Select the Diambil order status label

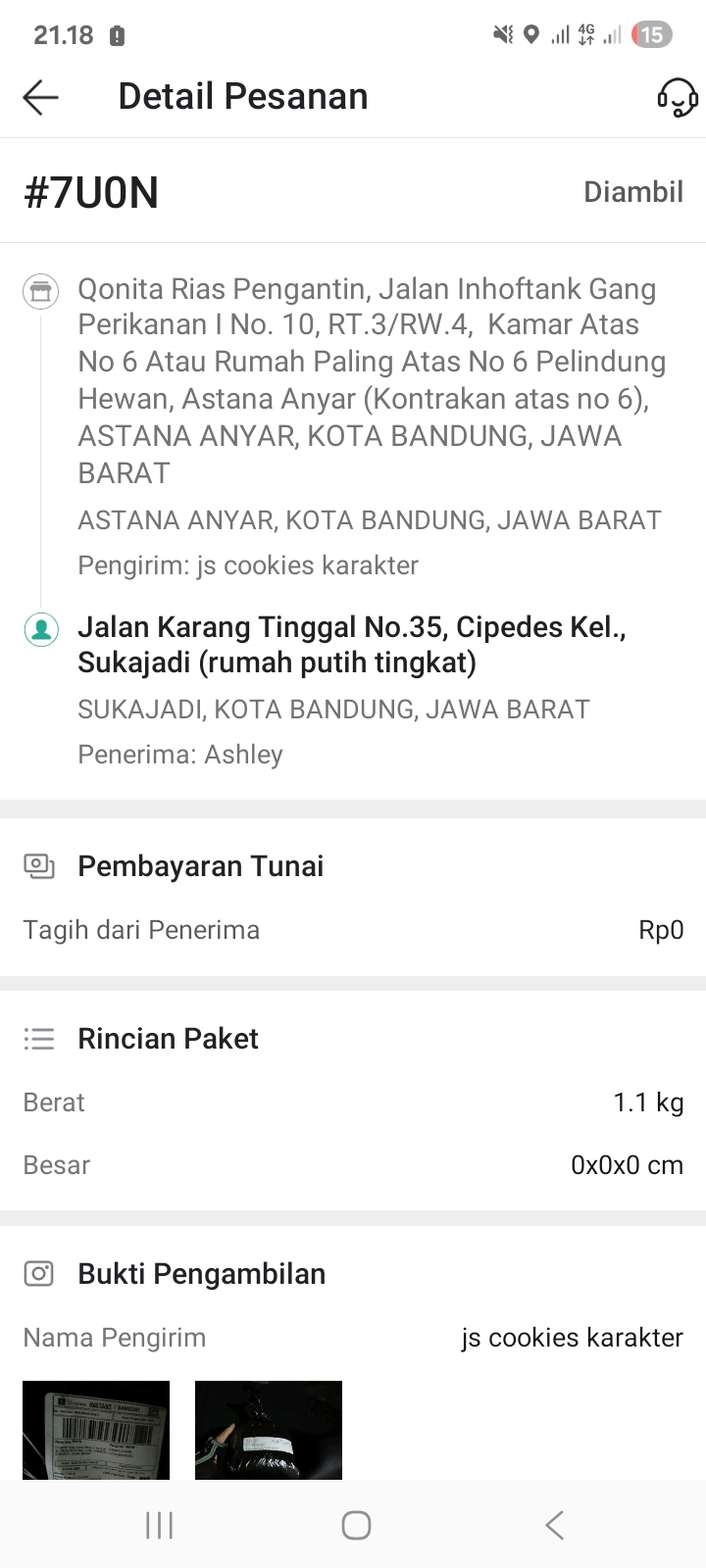[x=633, y=192]
